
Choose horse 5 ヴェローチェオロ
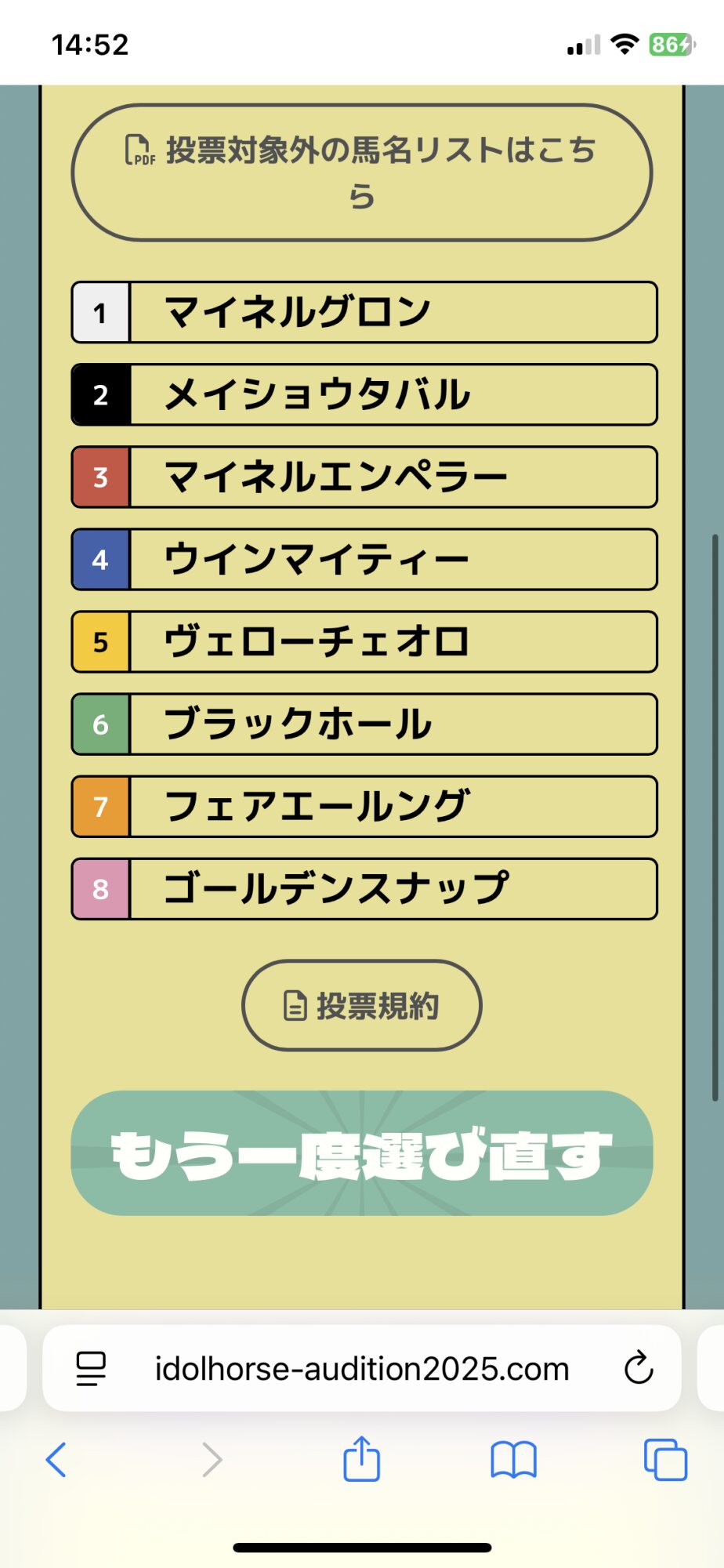(364, 641)
